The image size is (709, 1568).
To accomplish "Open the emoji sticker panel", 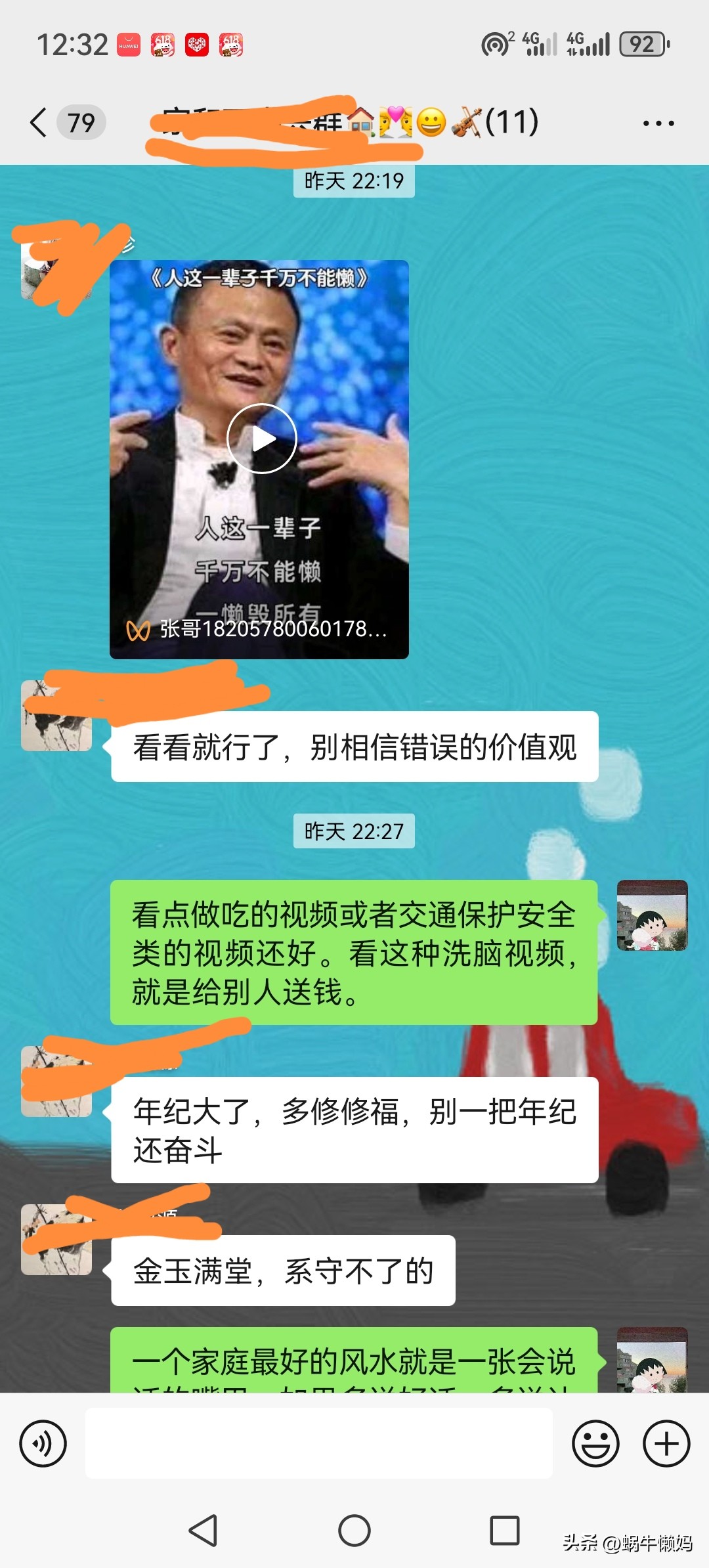I will tap(595, 1443).
